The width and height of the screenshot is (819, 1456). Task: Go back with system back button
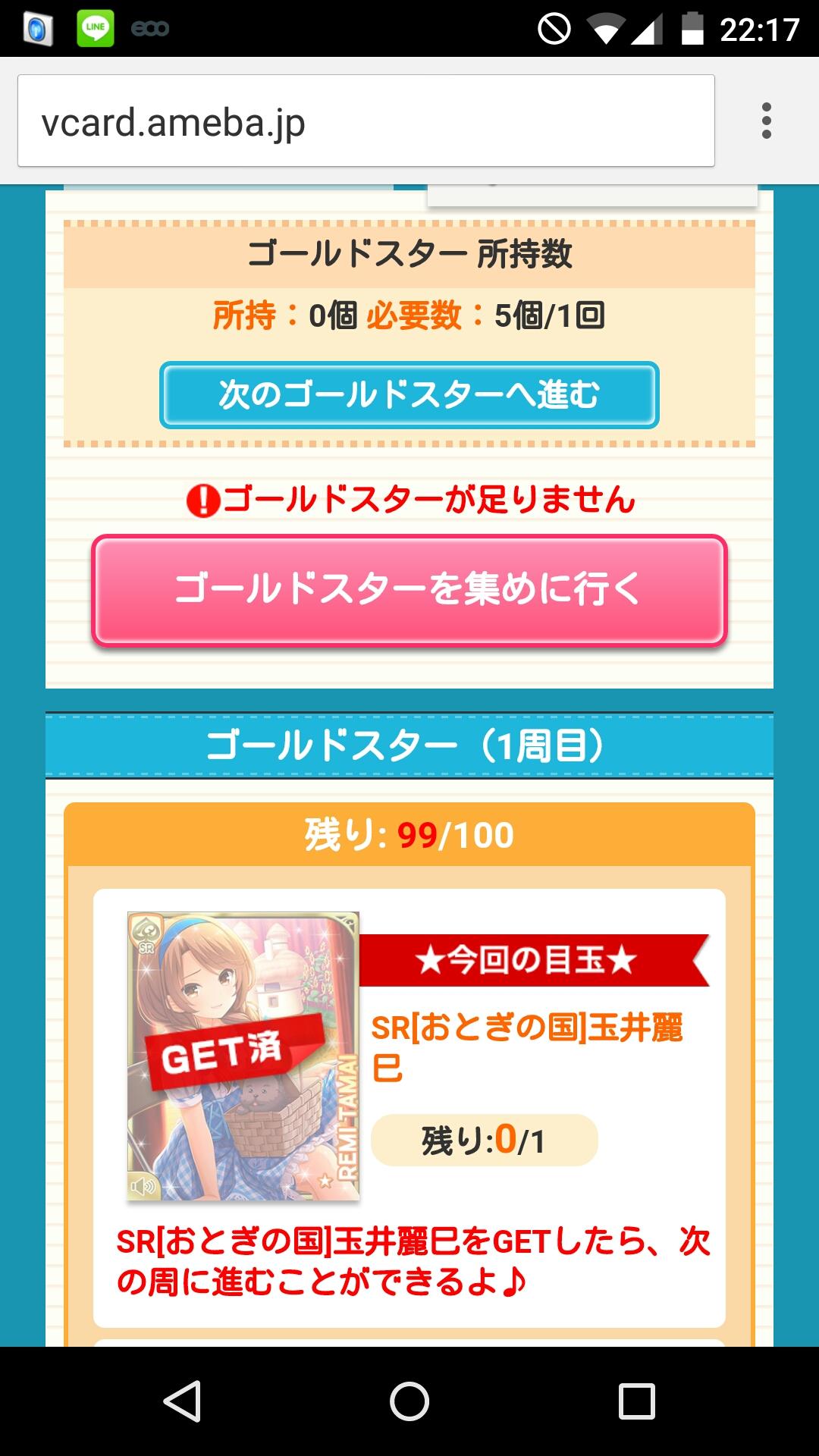click(x=182, y=1401)
